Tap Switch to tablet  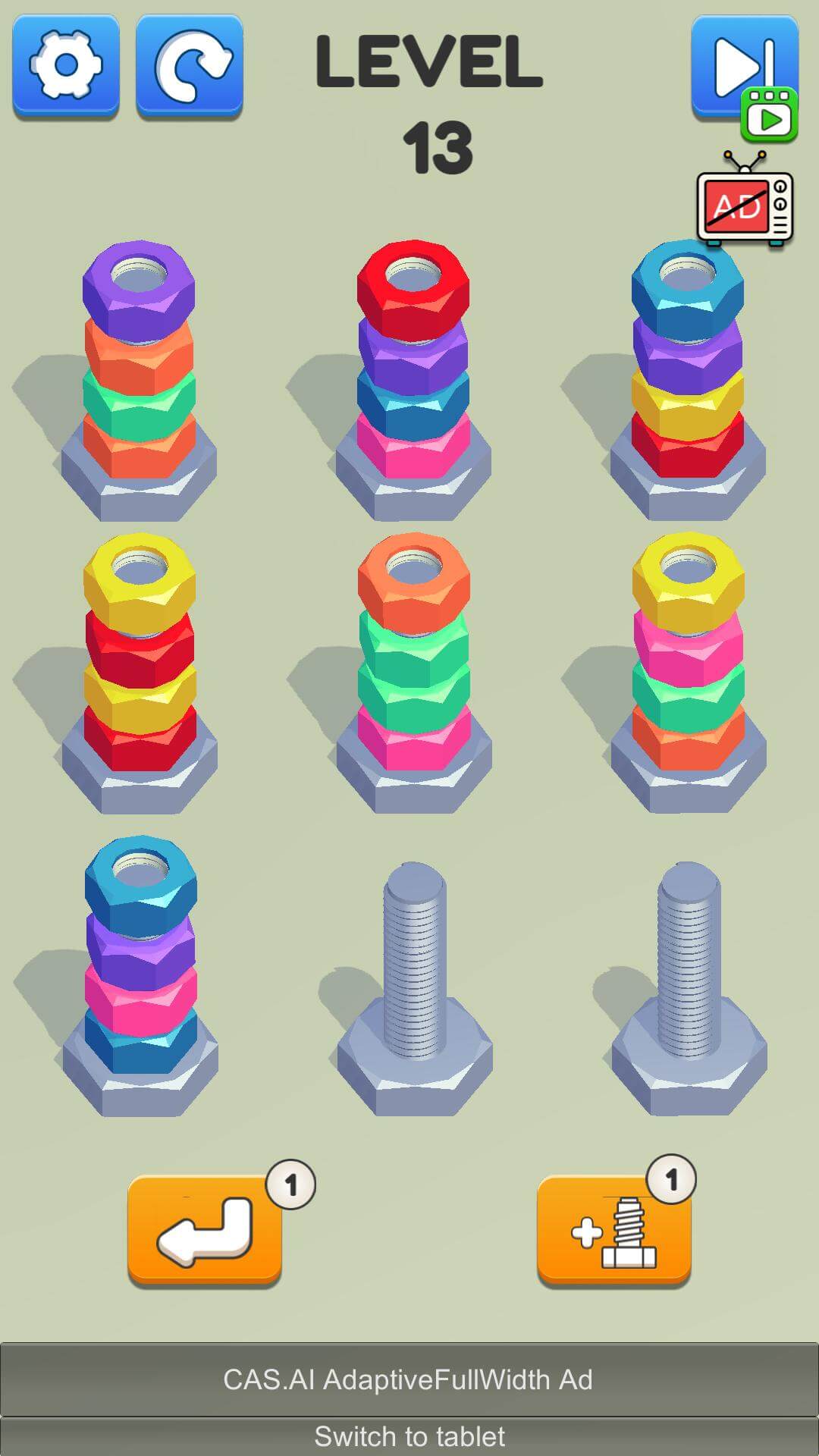click(409, 1436)
